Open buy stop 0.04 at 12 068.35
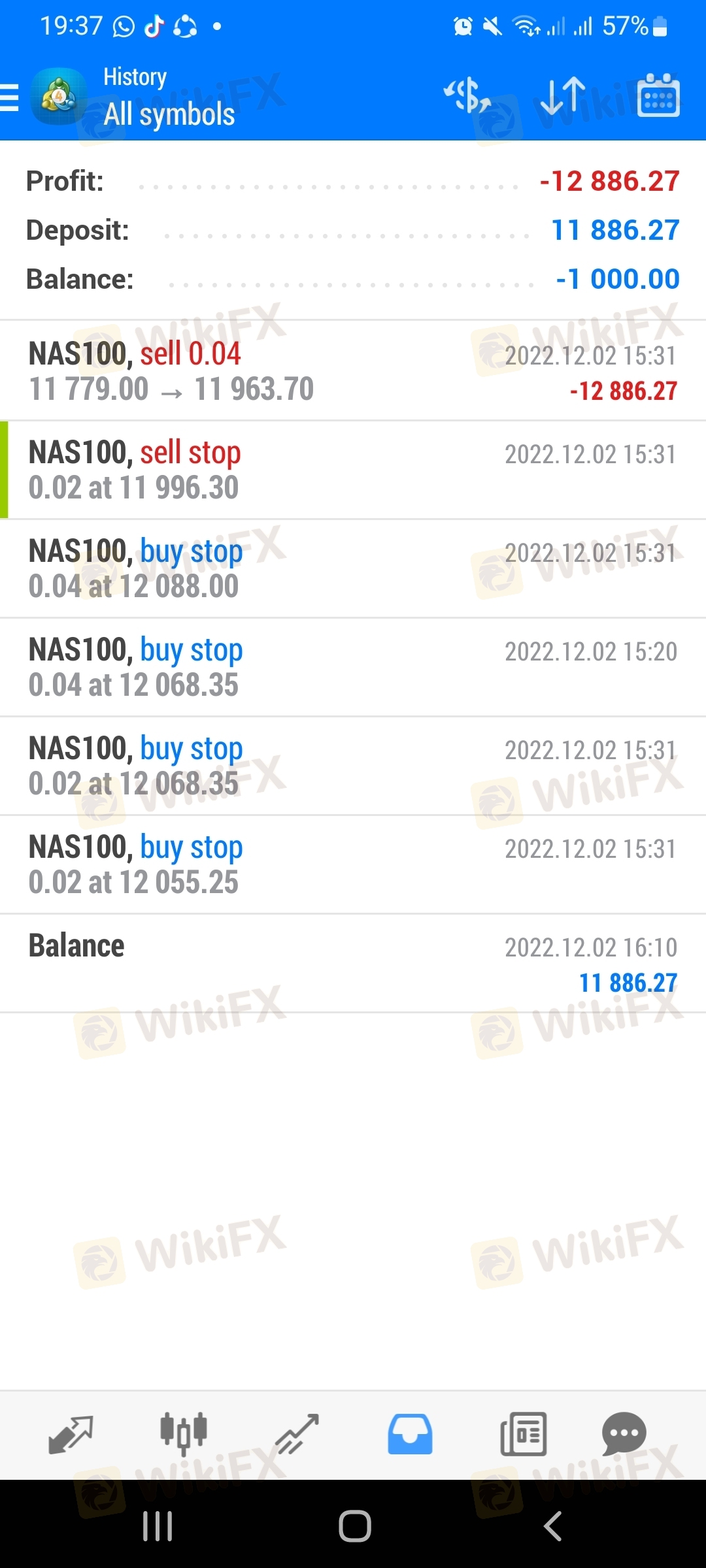706x1568 pixels. click(x=353, y=667)
